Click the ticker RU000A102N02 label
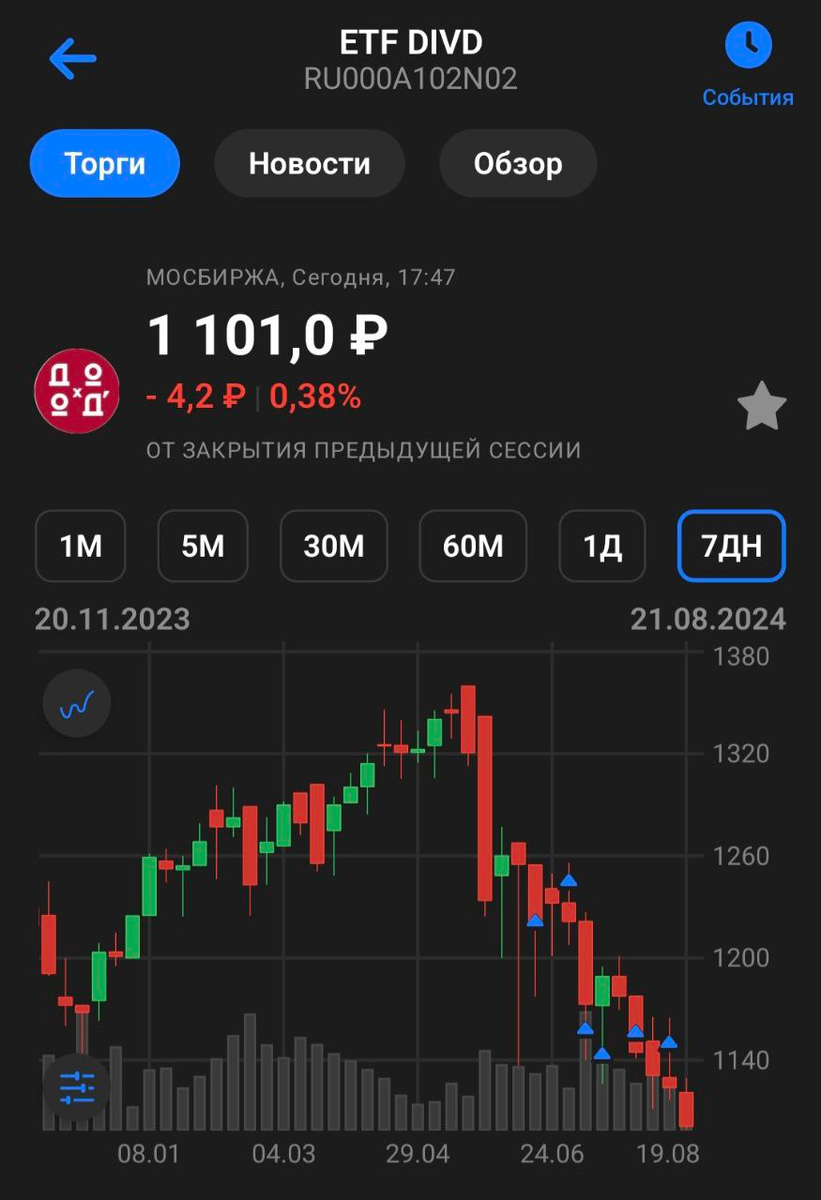 (x=410, y=78)
